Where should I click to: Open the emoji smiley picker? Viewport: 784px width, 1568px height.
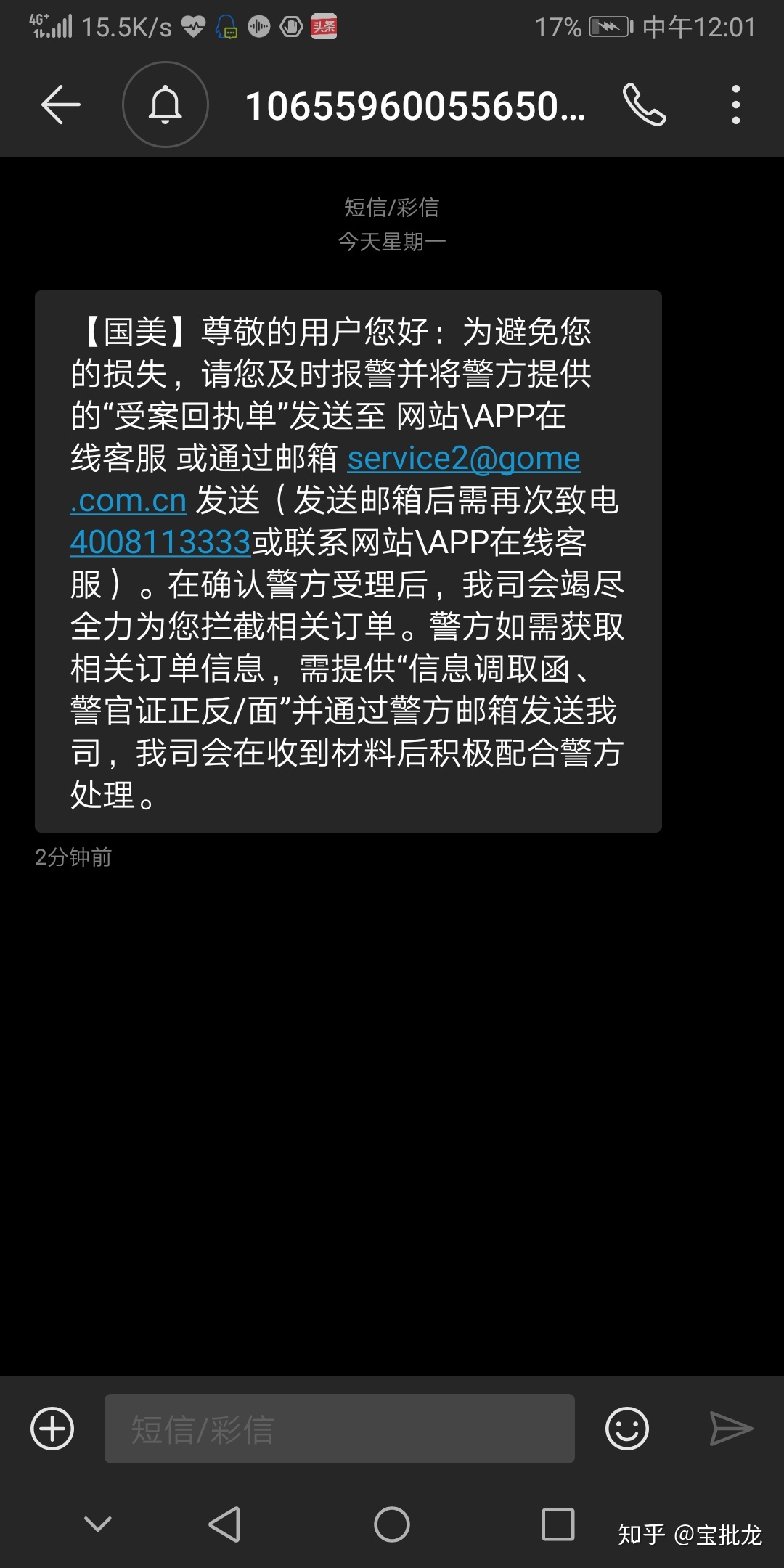pos(626,1429)
